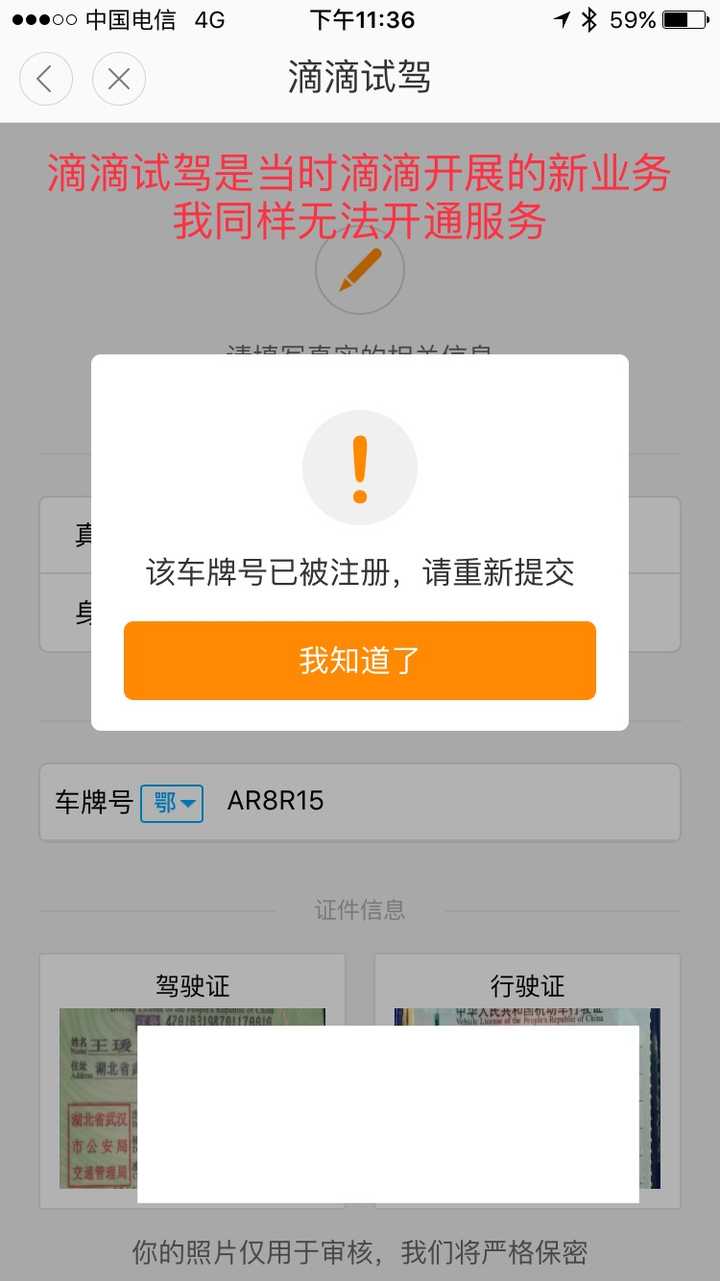The image size is (720, 1281).
Task: Tap the battery indicator showing 59%
Action: click(x=685, y=17)
